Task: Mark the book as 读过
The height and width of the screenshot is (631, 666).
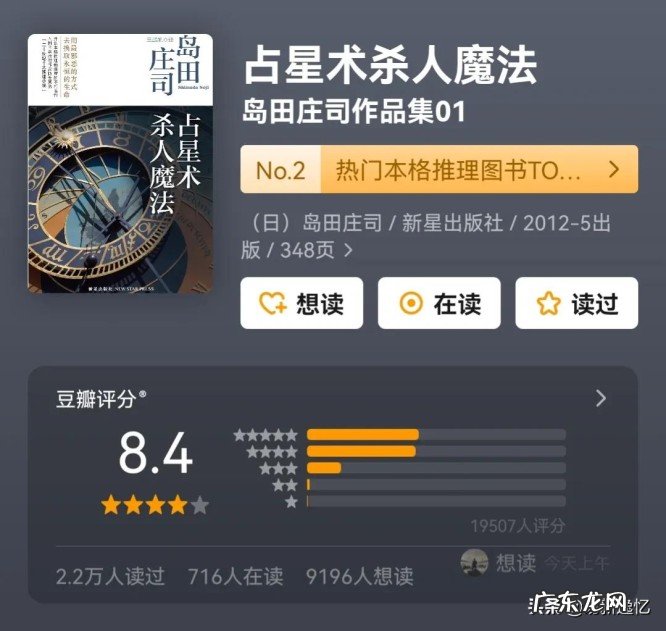Action: (576, 304)
